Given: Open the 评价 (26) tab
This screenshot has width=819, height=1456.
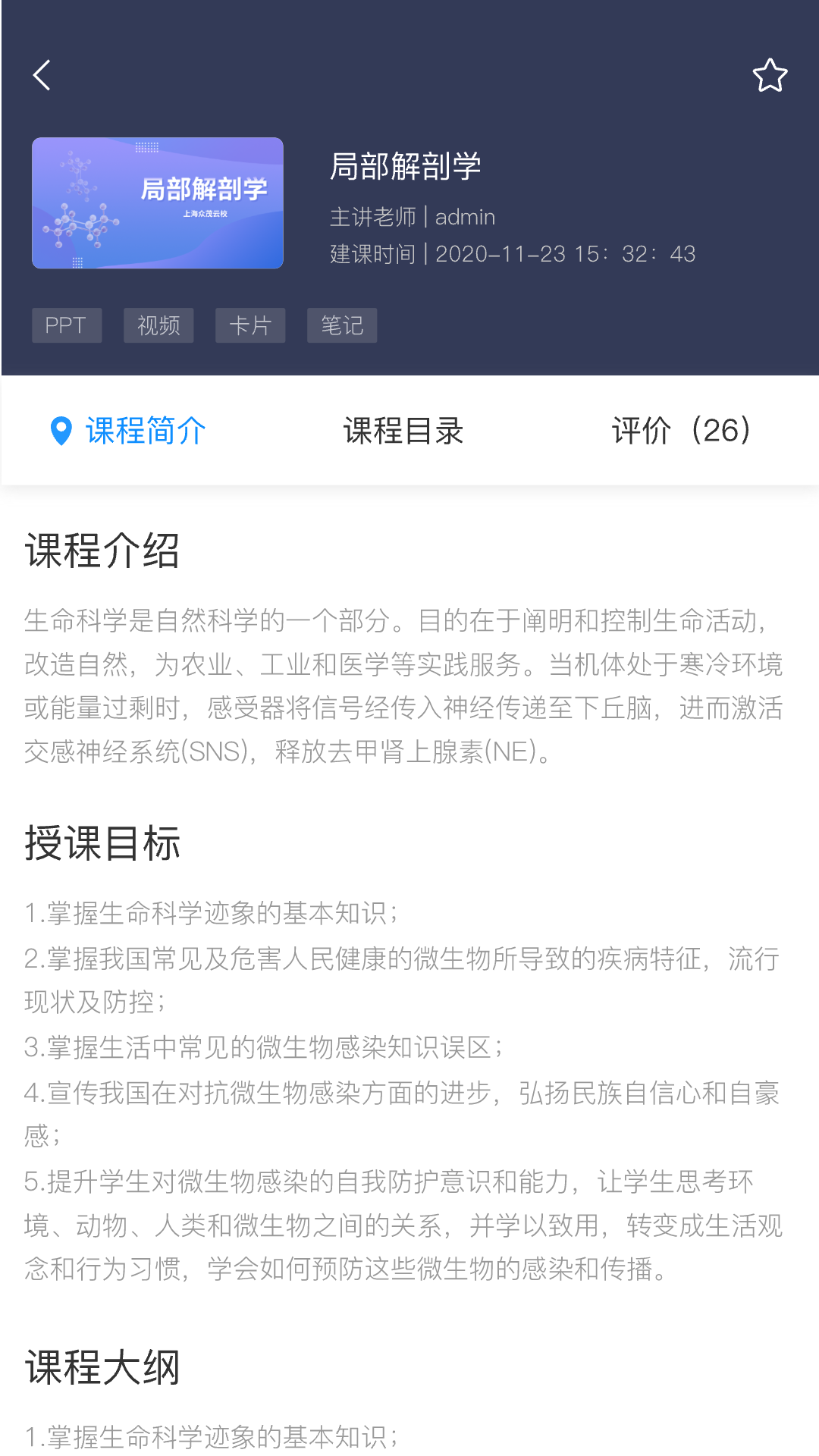Looking at the screenshot, I should (681, 431).
